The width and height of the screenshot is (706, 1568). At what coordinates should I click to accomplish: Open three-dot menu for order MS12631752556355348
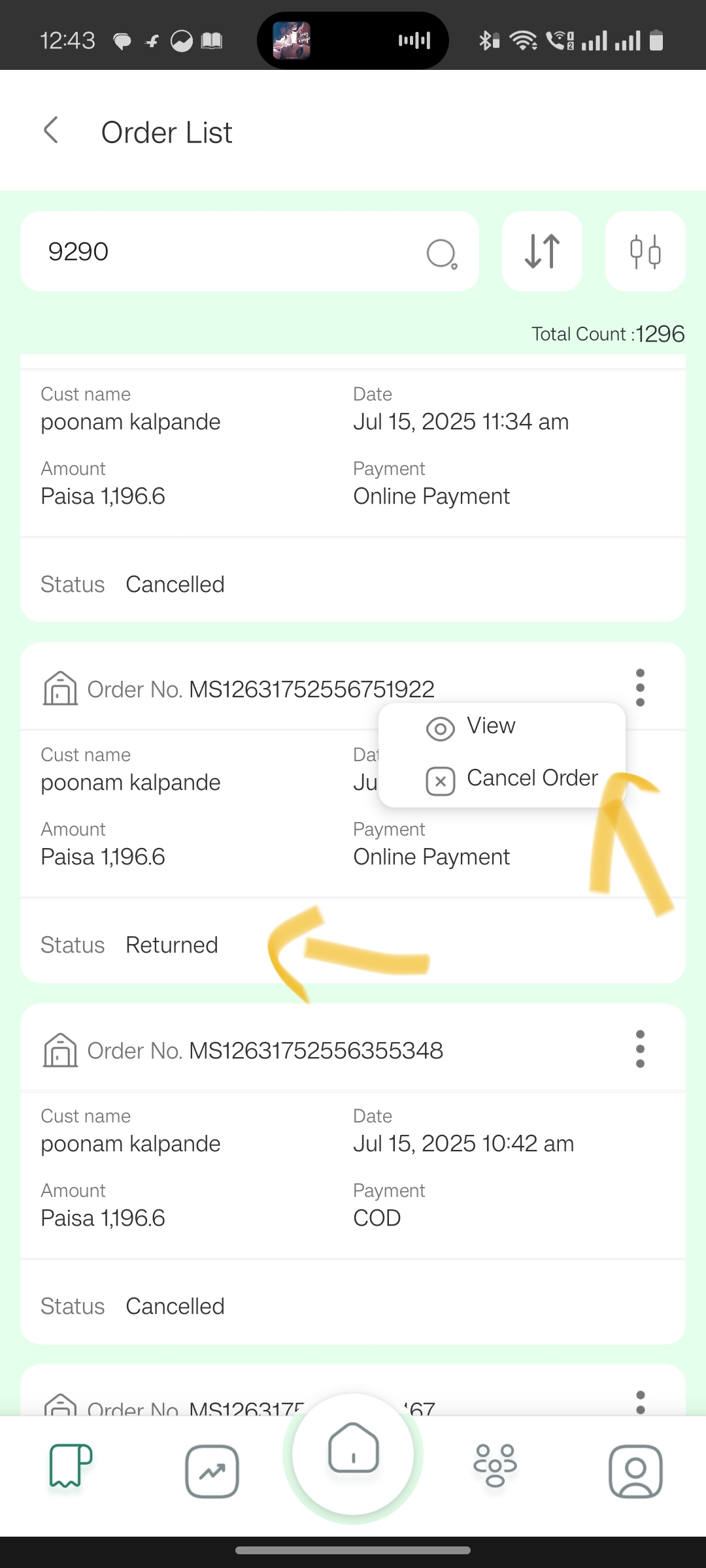[640, 1049]
